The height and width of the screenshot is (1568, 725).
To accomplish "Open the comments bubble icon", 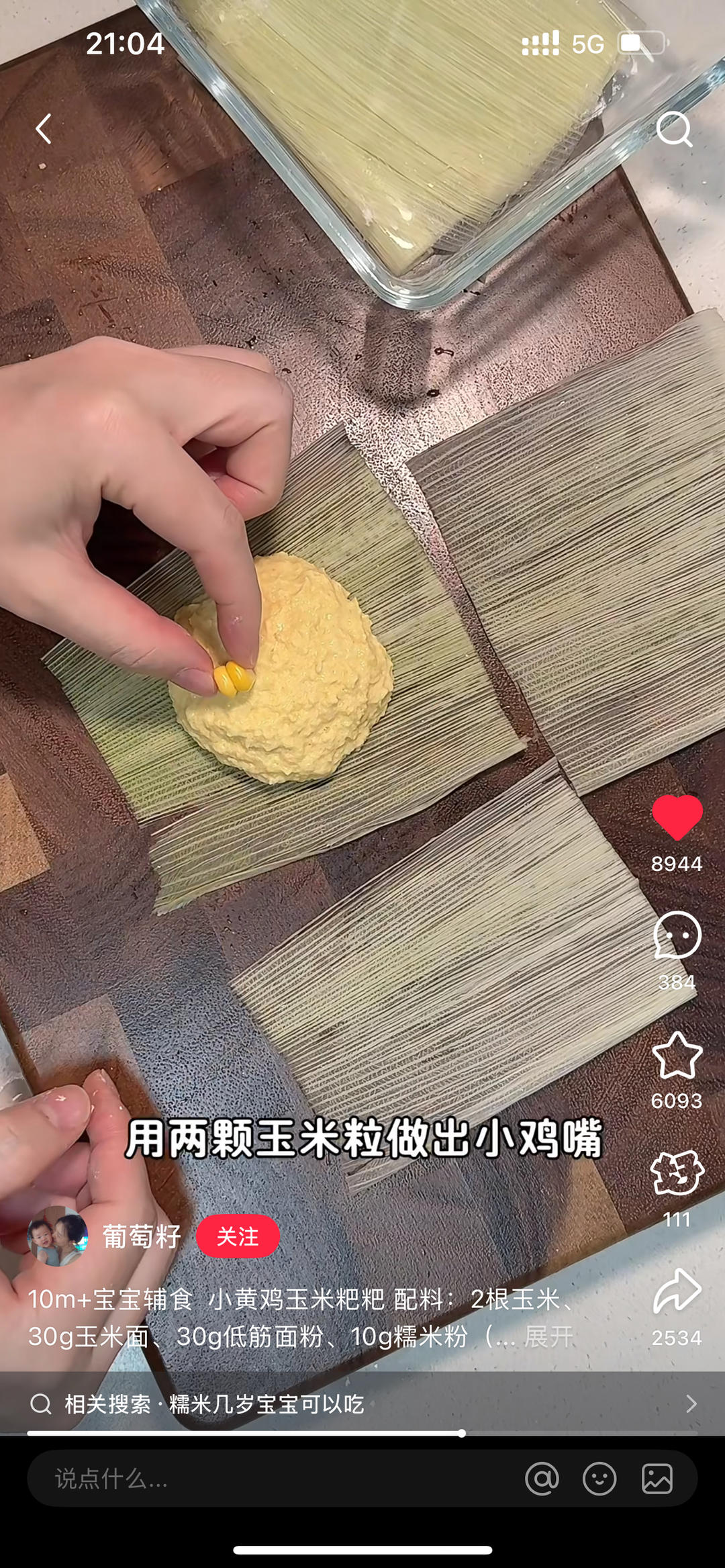I will click(677, 935).
